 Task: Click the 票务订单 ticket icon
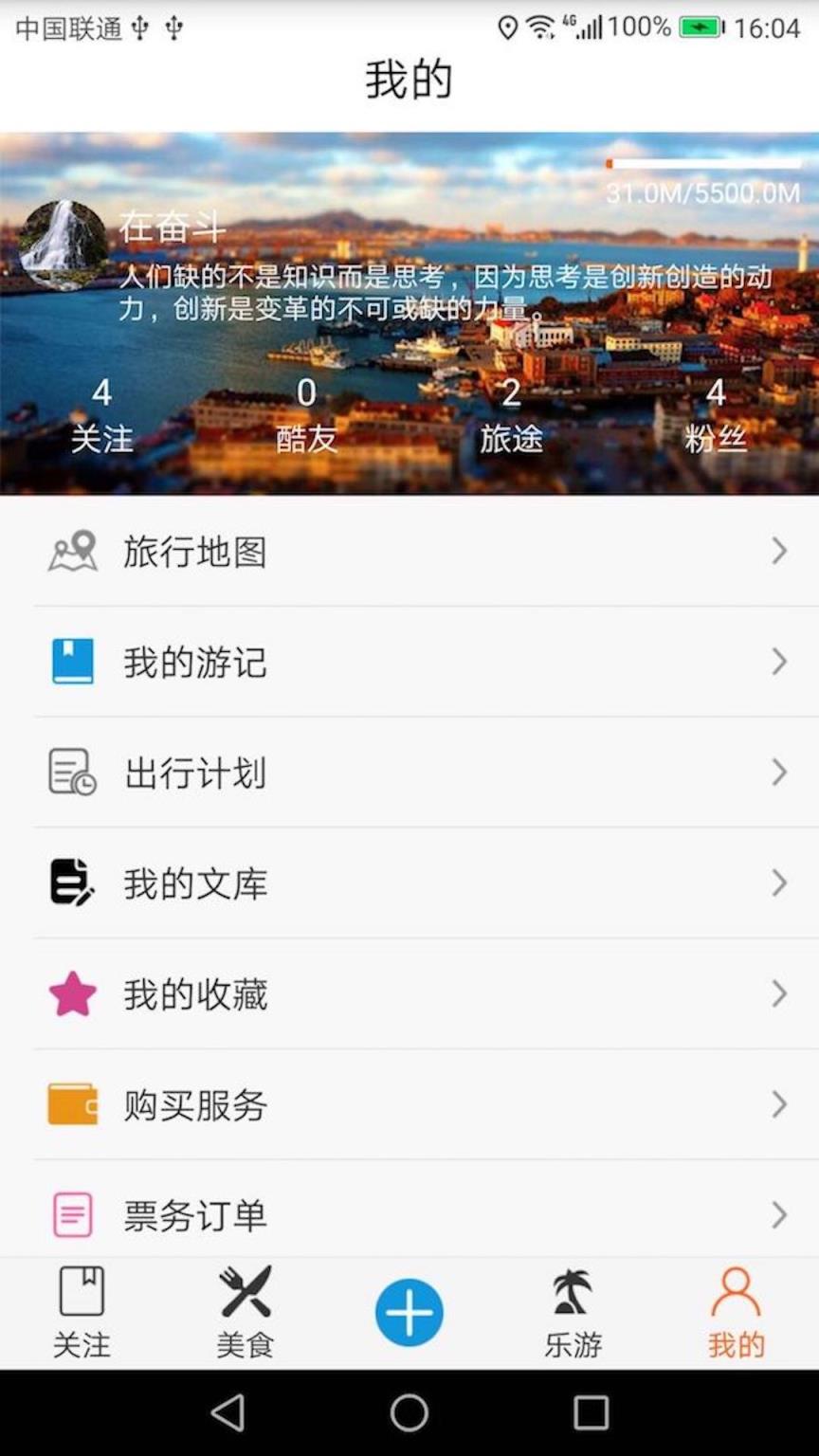pyautogui.click(x=71, y=1215)
